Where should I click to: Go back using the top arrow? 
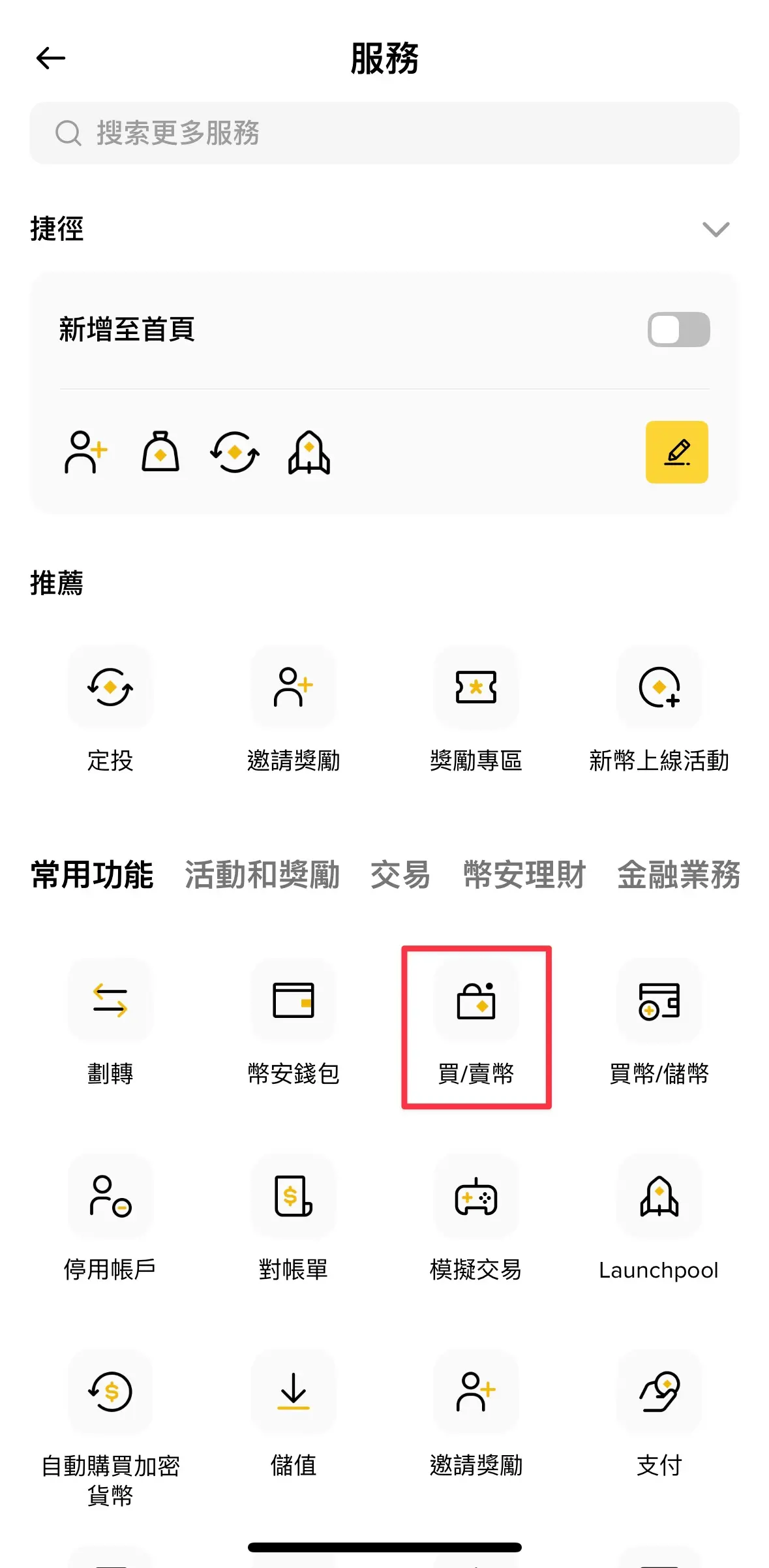point(51,59)
